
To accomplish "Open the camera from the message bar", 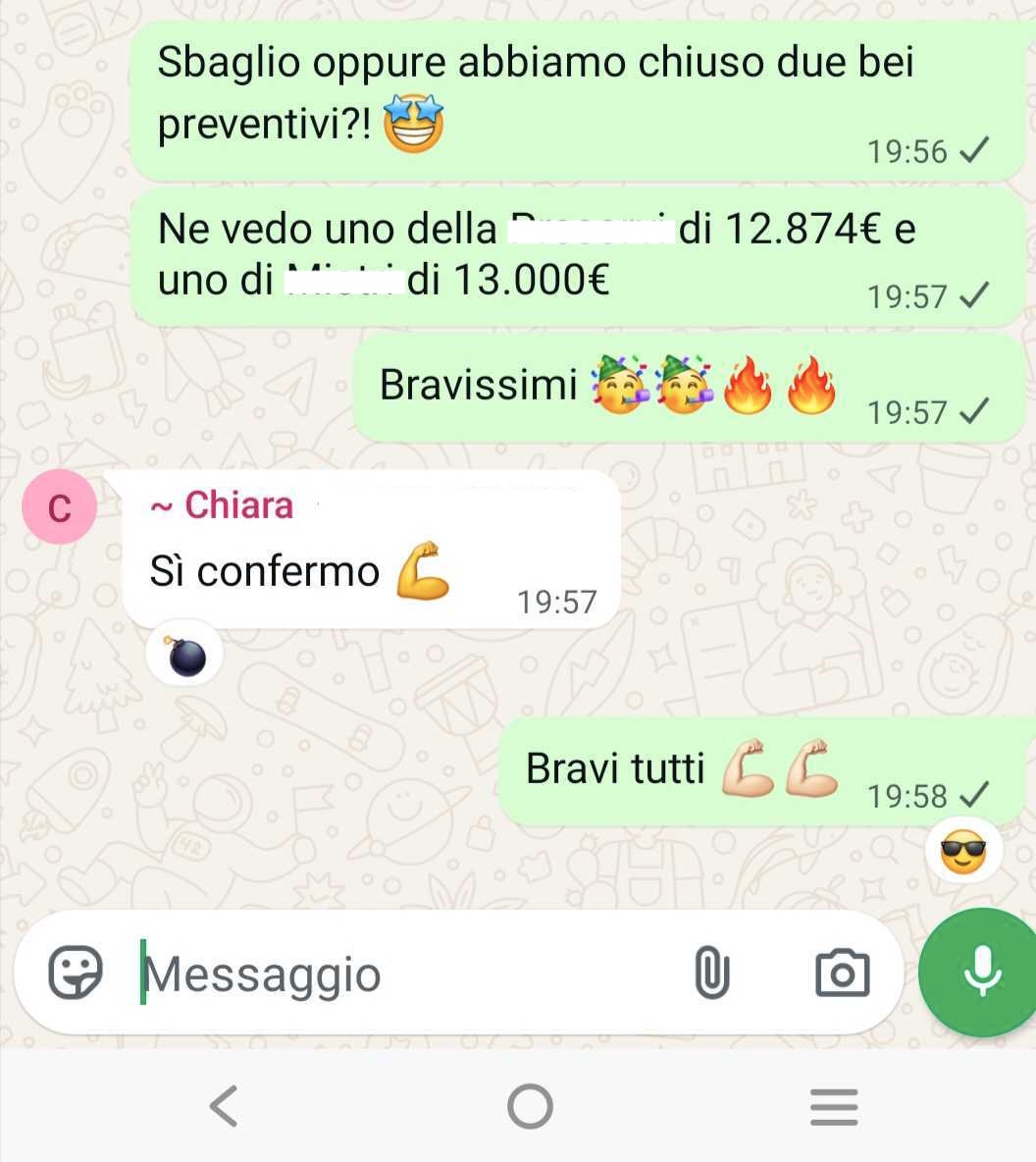I will tap(842, 973).
